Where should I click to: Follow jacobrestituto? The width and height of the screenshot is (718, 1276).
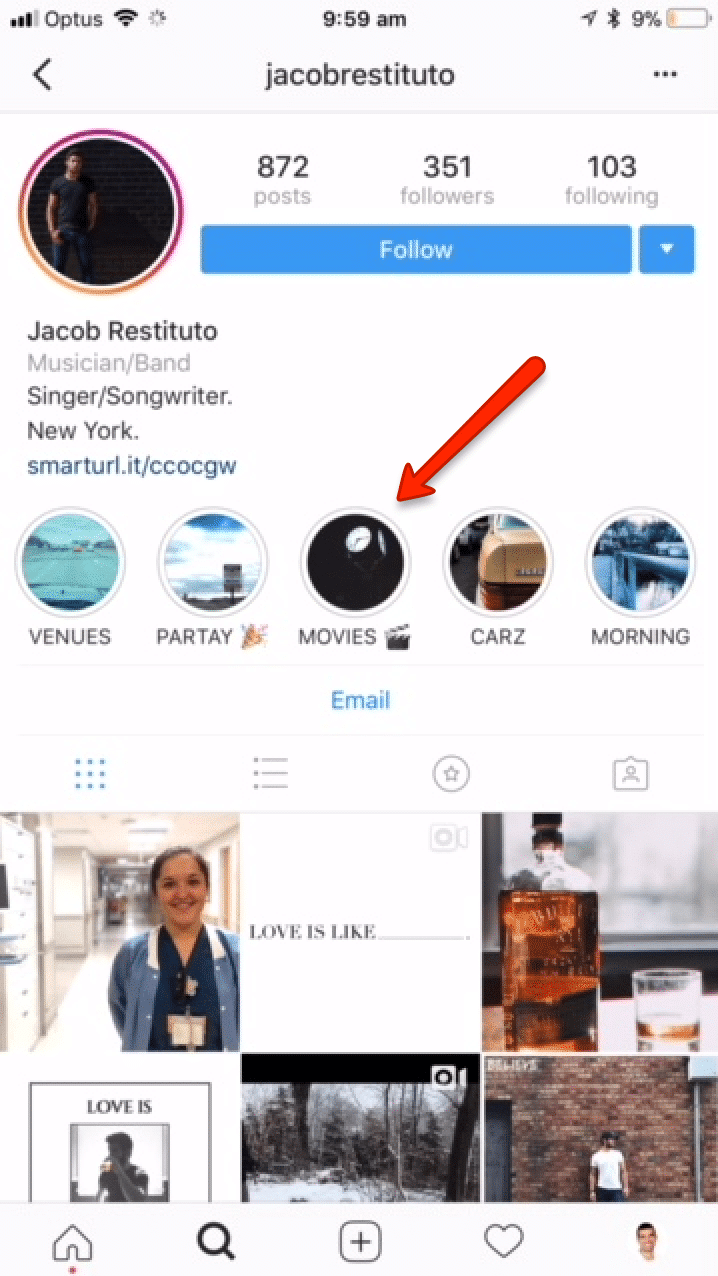point(416,249)
